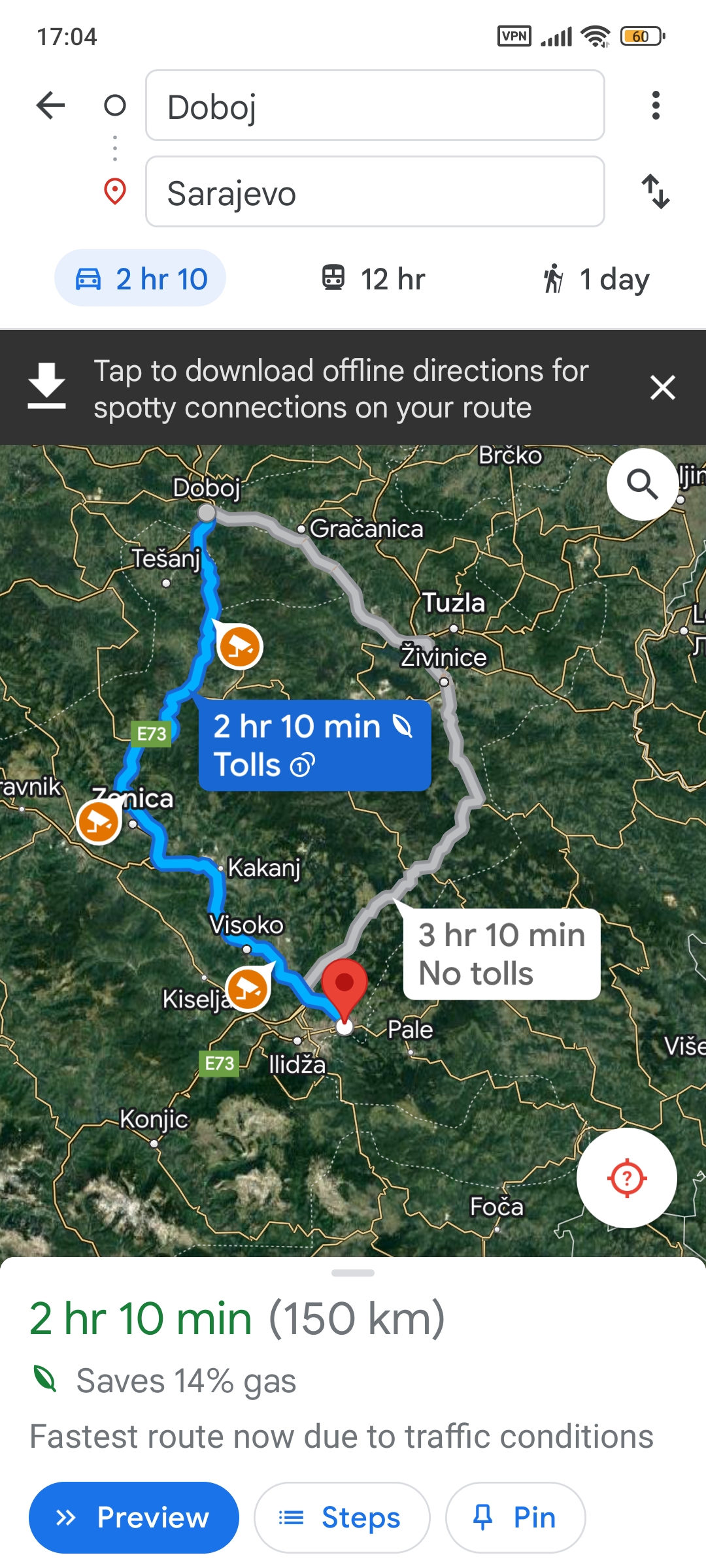
Task: Select the driving mode 2 hr 10
Action: 140,278
